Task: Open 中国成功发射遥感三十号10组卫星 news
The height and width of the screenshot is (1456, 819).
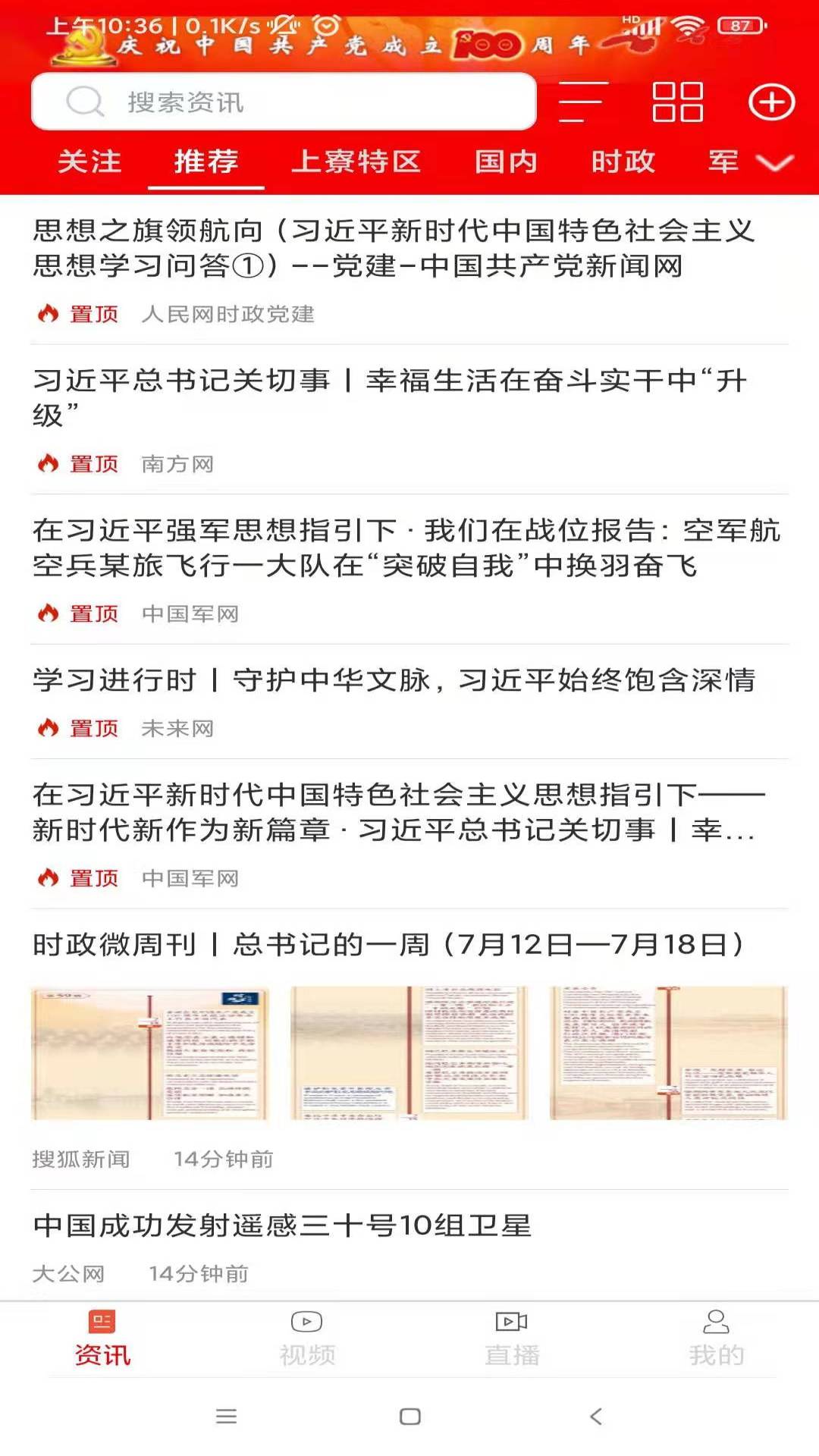Action: tap(282, 1225)
